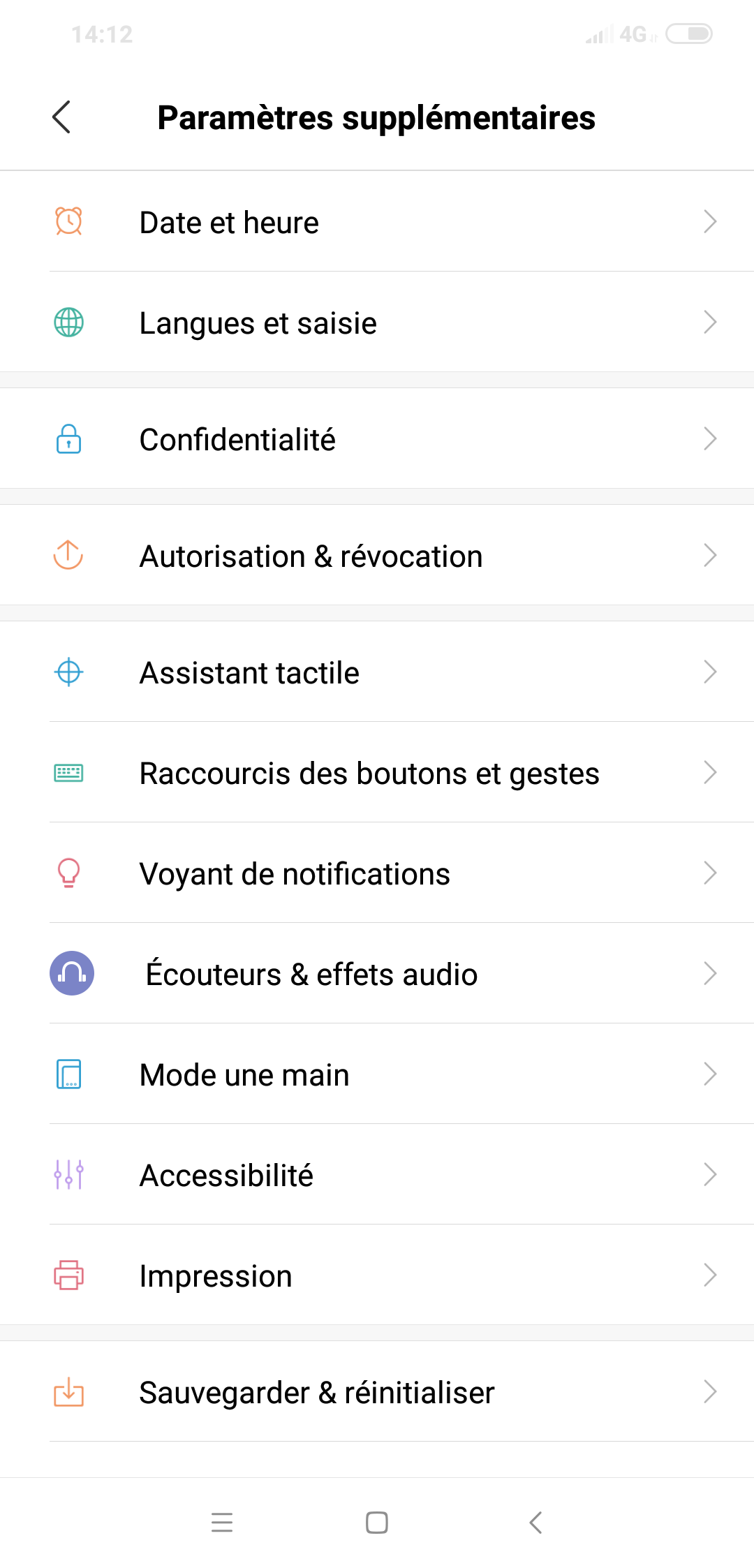Open recent apps from navigation bar
This screenshot has width=754, height=1568.
(222, 1522)
